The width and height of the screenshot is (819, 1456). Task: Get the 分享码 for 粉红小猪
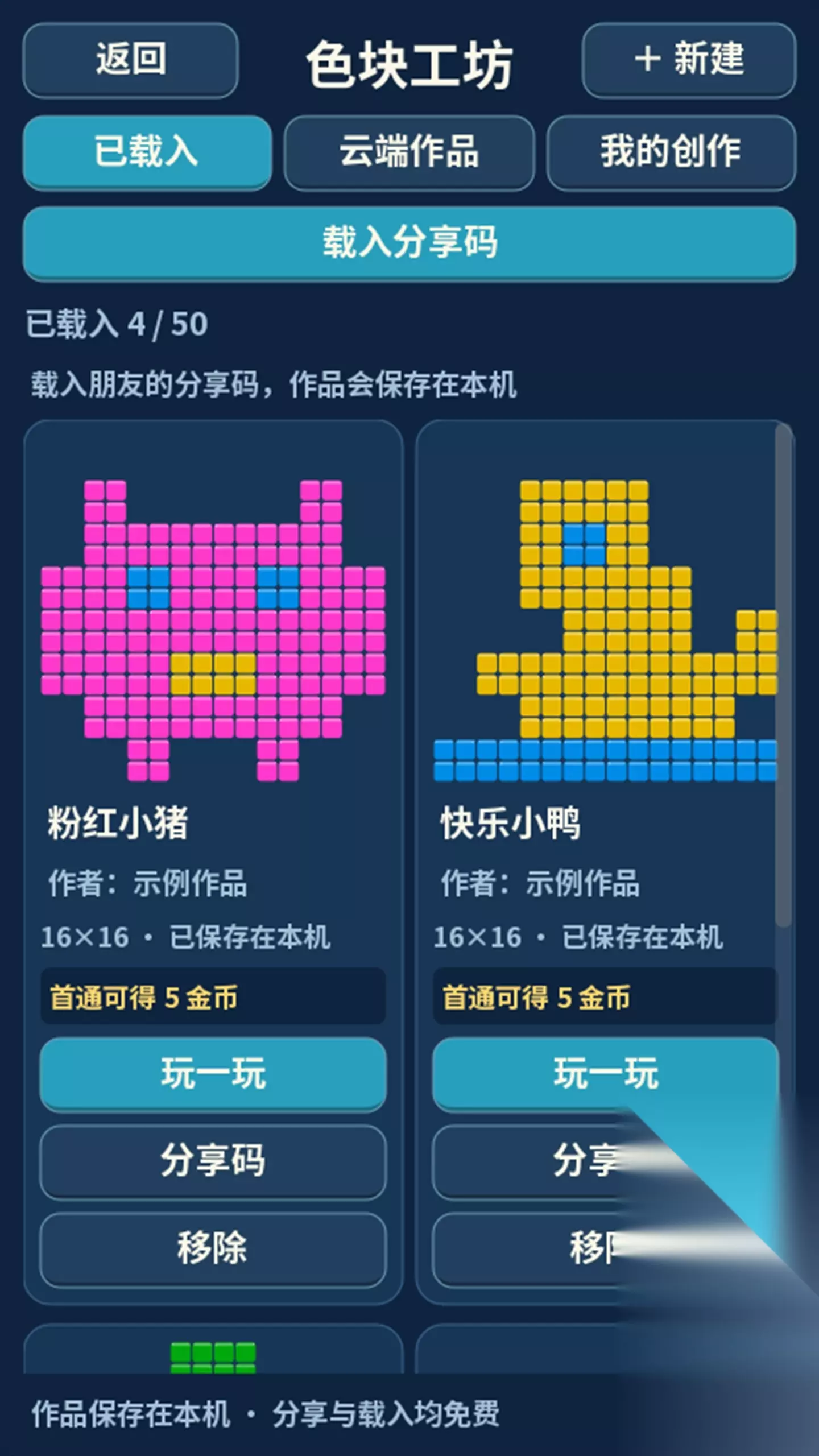[213, 1161]
